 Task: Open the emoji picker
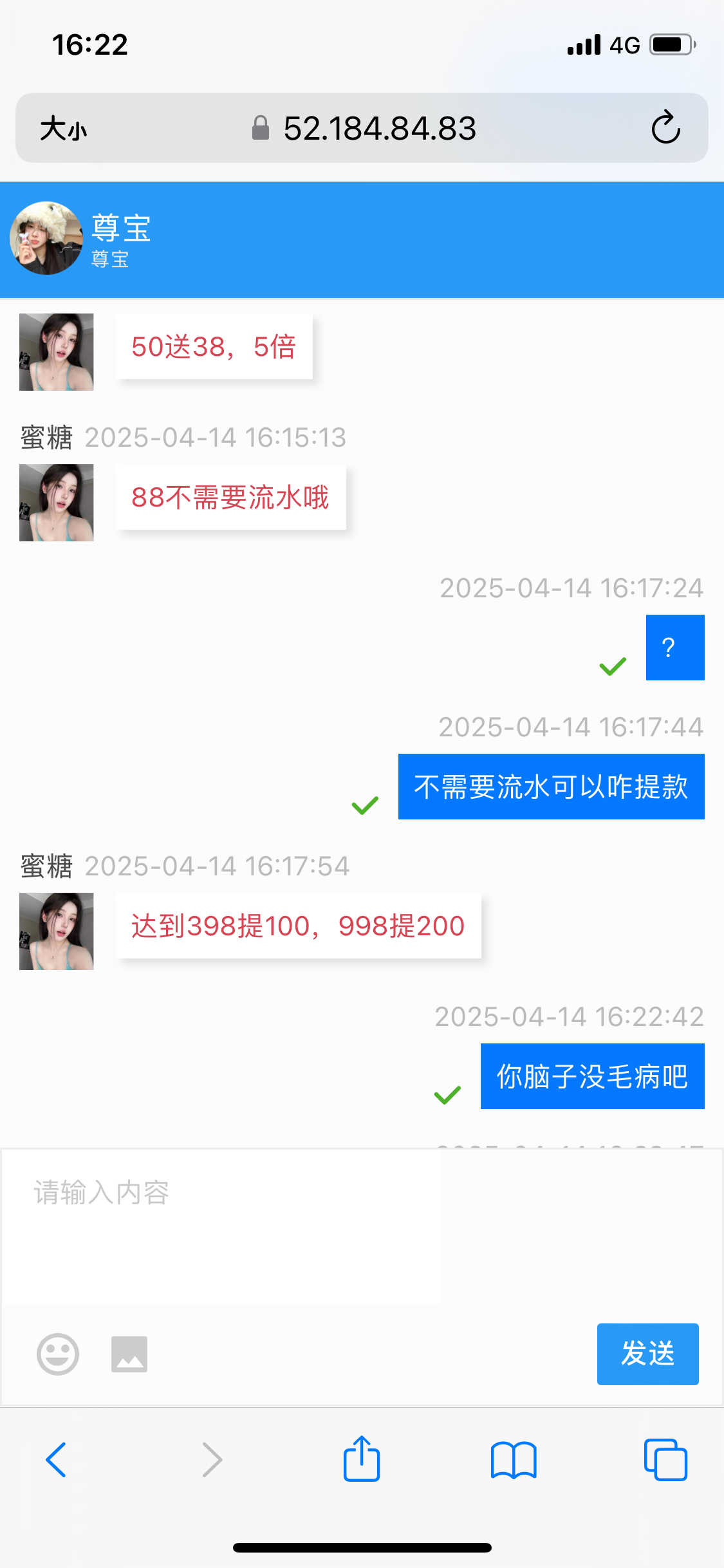pyautogui.click(x=58, y=1354)
